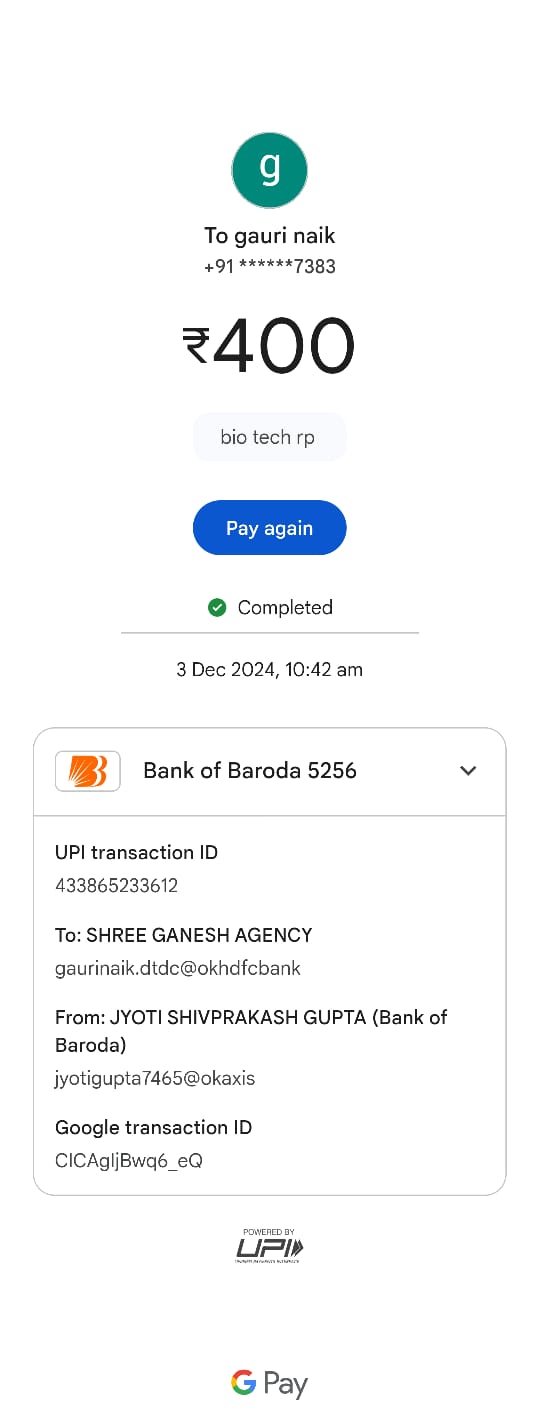The image size is (540, 1423).
Task: Collapse the Bank of Baroda 5256 details
Action: pyautogui.click(x=468, y=771)
